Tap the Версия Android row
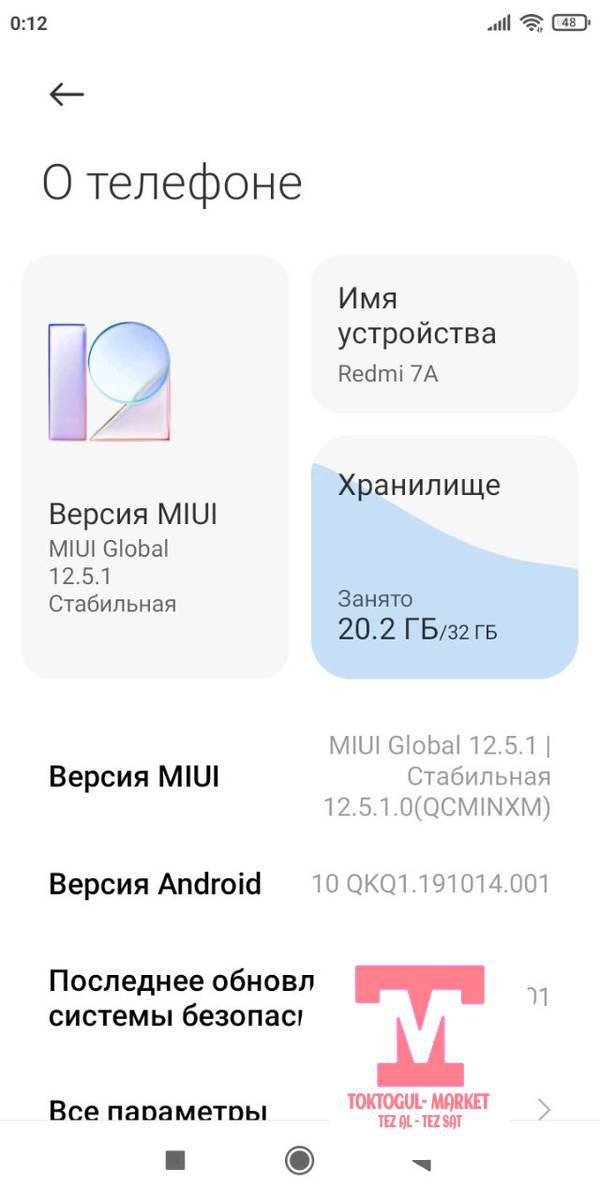 (x=300, y=884)
